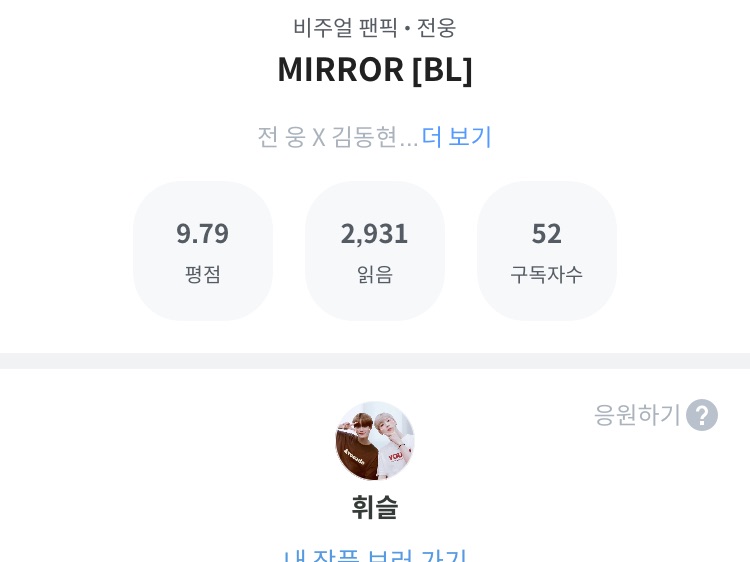750x562 pixels.
Task: Open the author's other works link
Action: pos(375,555)
